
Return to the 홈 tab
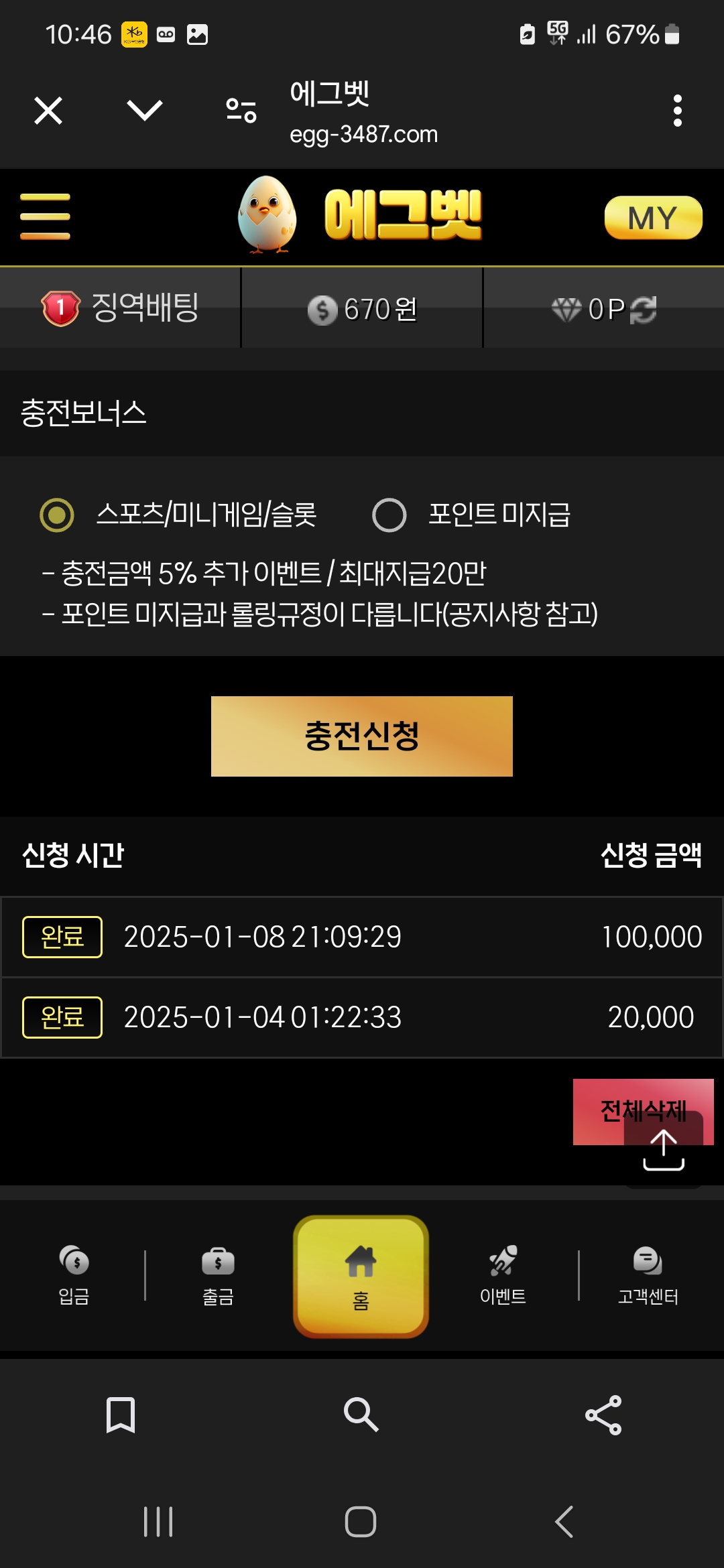click(361, 1276)
